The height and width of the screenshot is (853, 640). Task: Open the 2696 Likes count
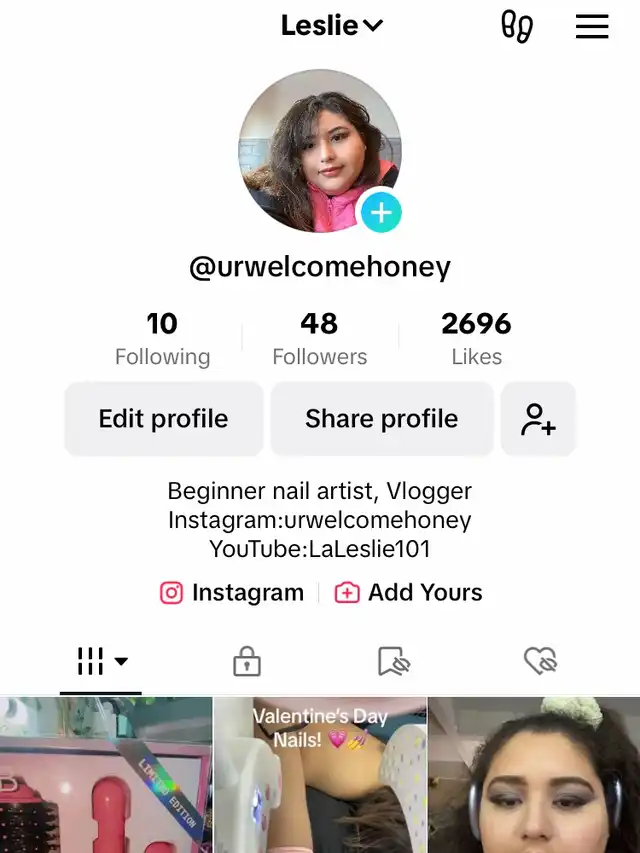476,339
